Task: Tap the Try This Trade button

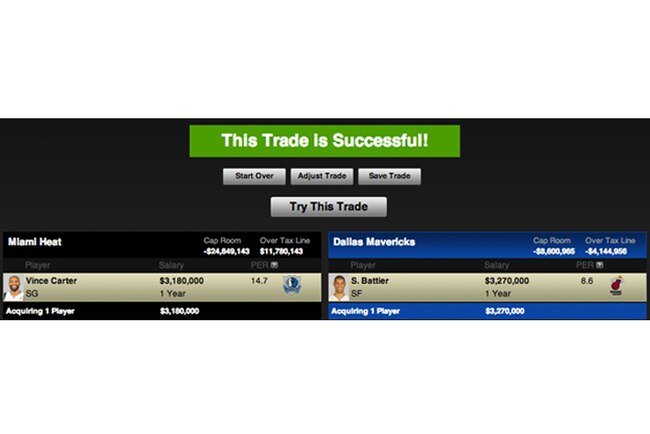Action: click(x=328, y=207)
